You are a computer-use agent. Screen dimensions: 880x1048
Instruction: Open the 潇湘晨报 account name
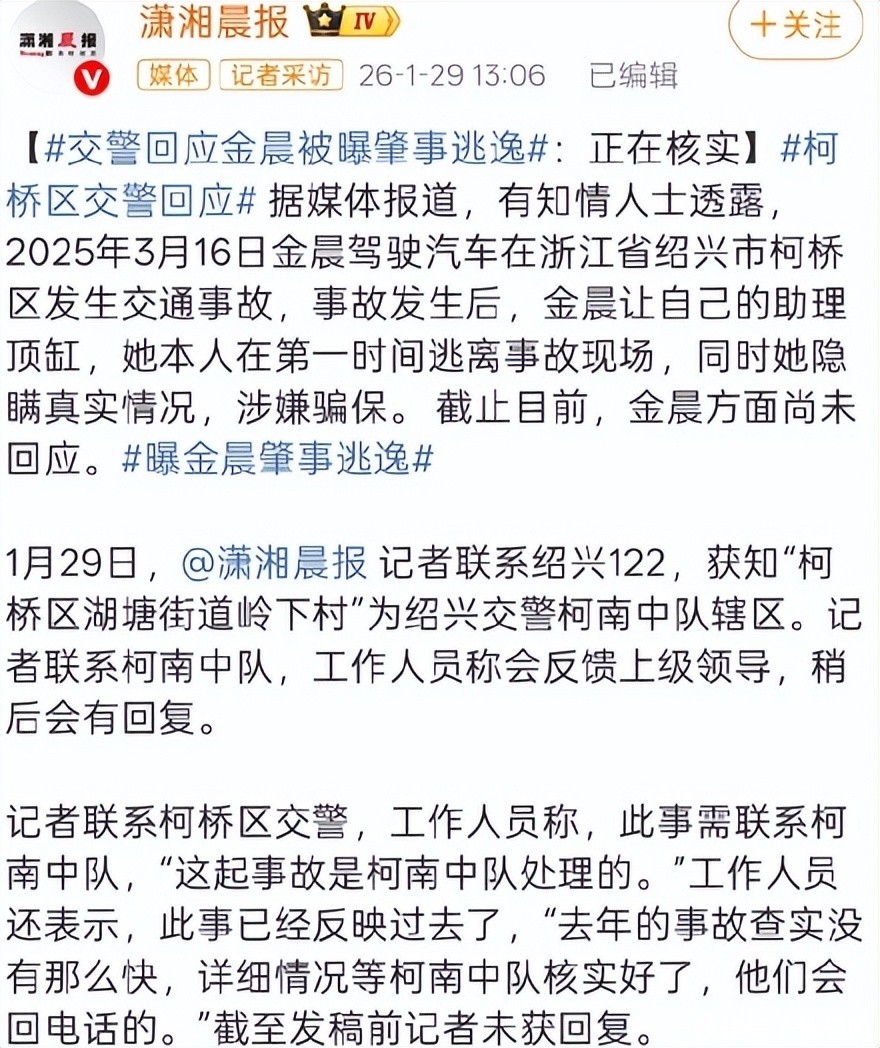214,21
